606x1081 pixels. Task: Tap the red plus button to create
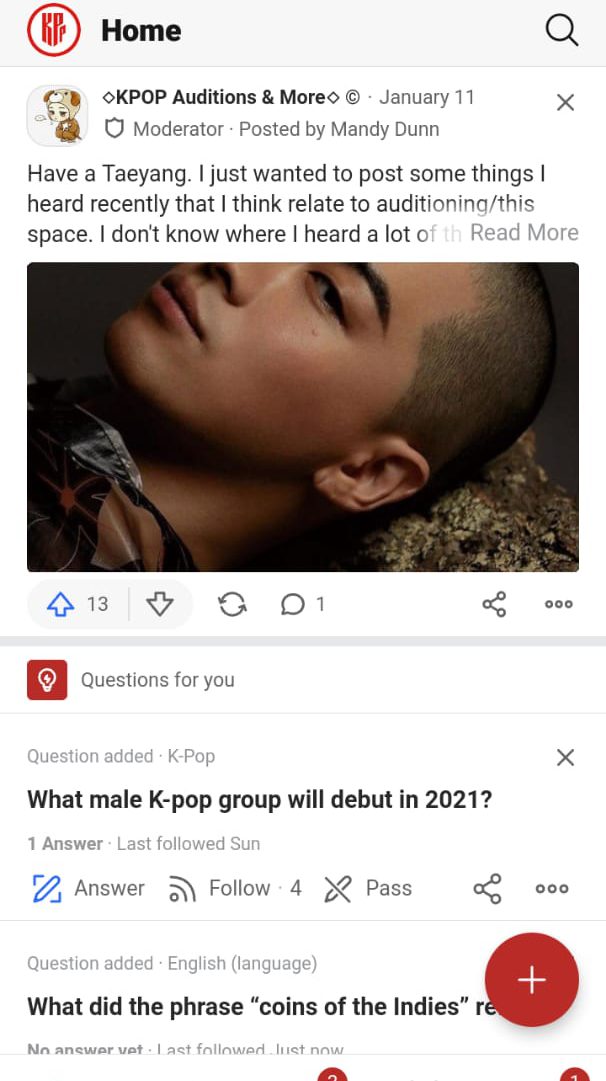tap(531, 980)
